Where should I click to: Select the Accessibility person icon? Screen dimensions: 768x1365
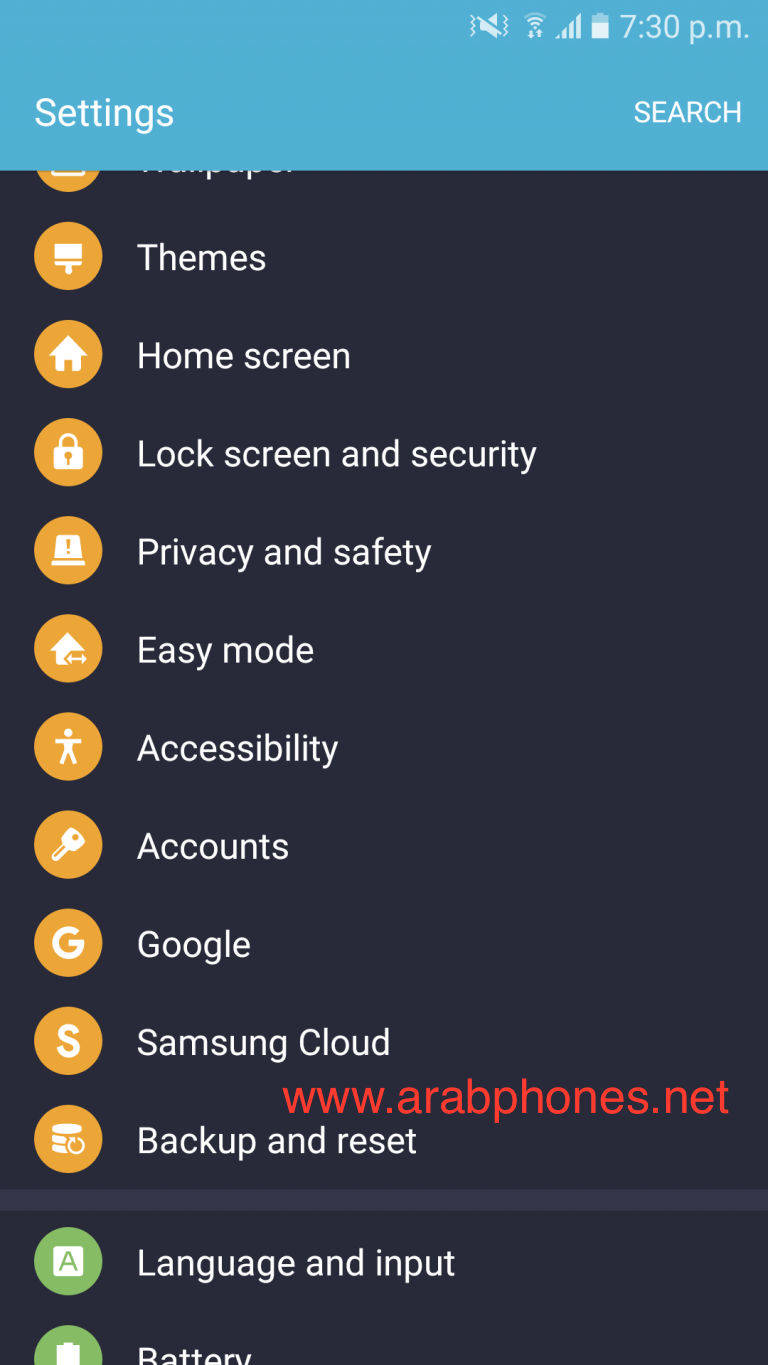(x=68, y=746)
